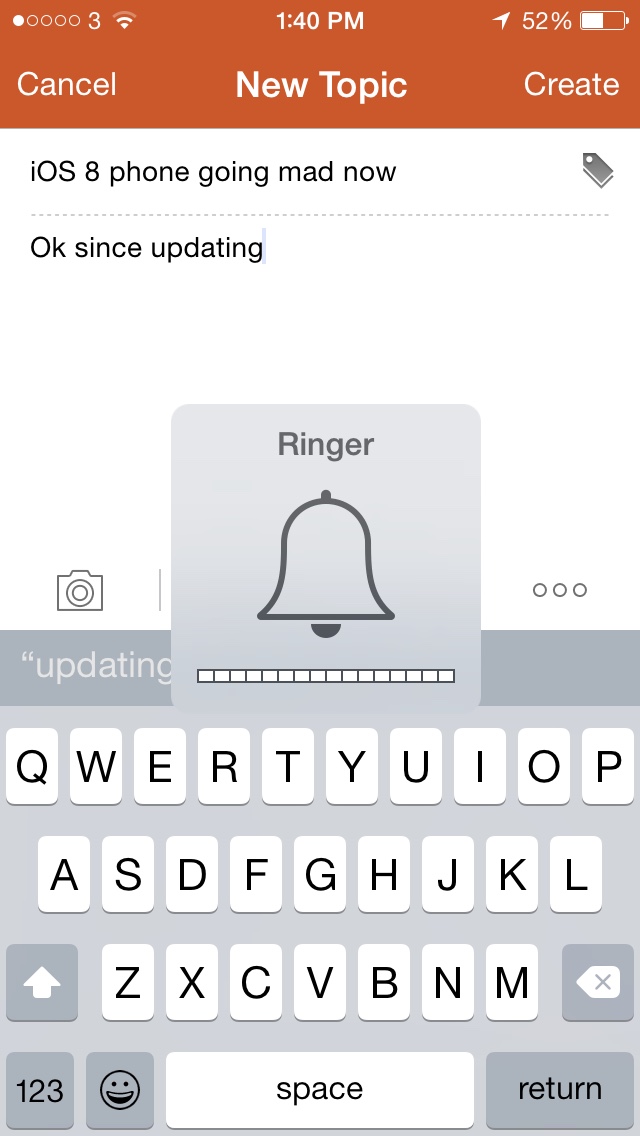The height and width of the screenshot is (1136, 640).
Task: Insert a new line with return
Action: (x=560, y=1090)
